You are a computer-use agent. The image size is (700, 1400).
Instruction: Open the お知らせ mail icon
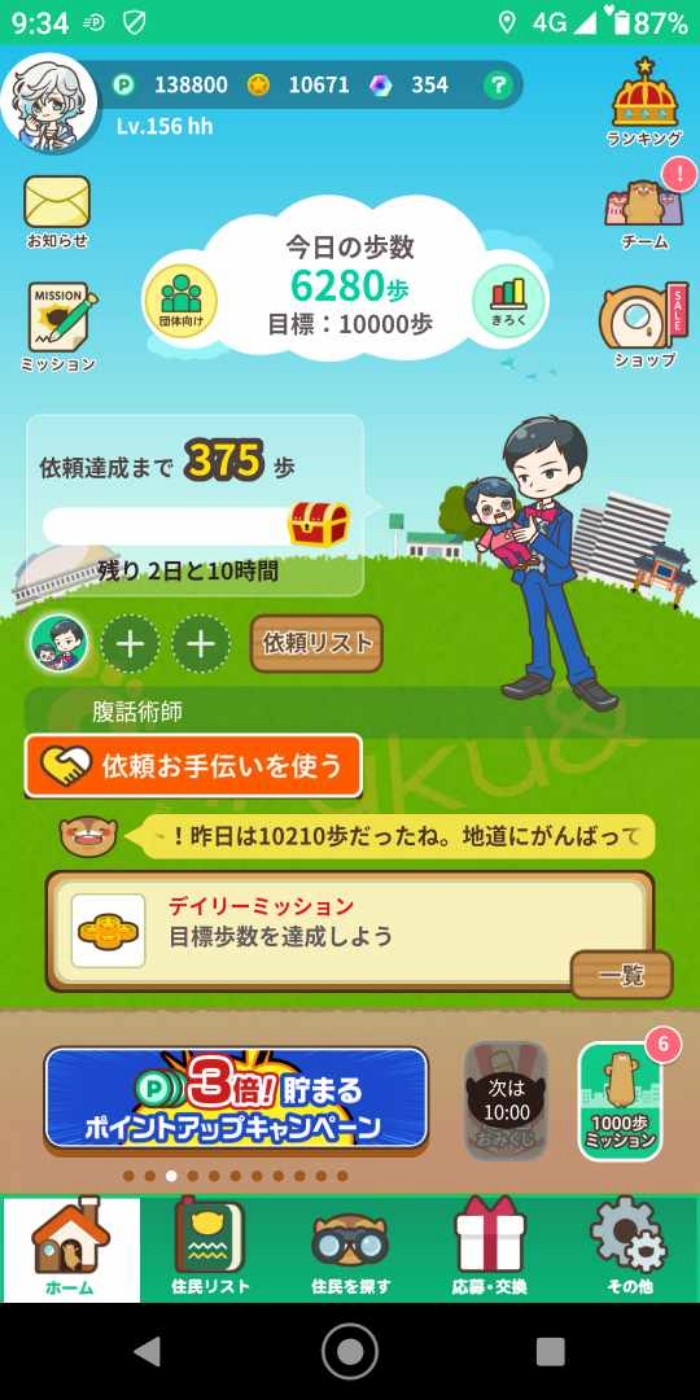[57, 211]
